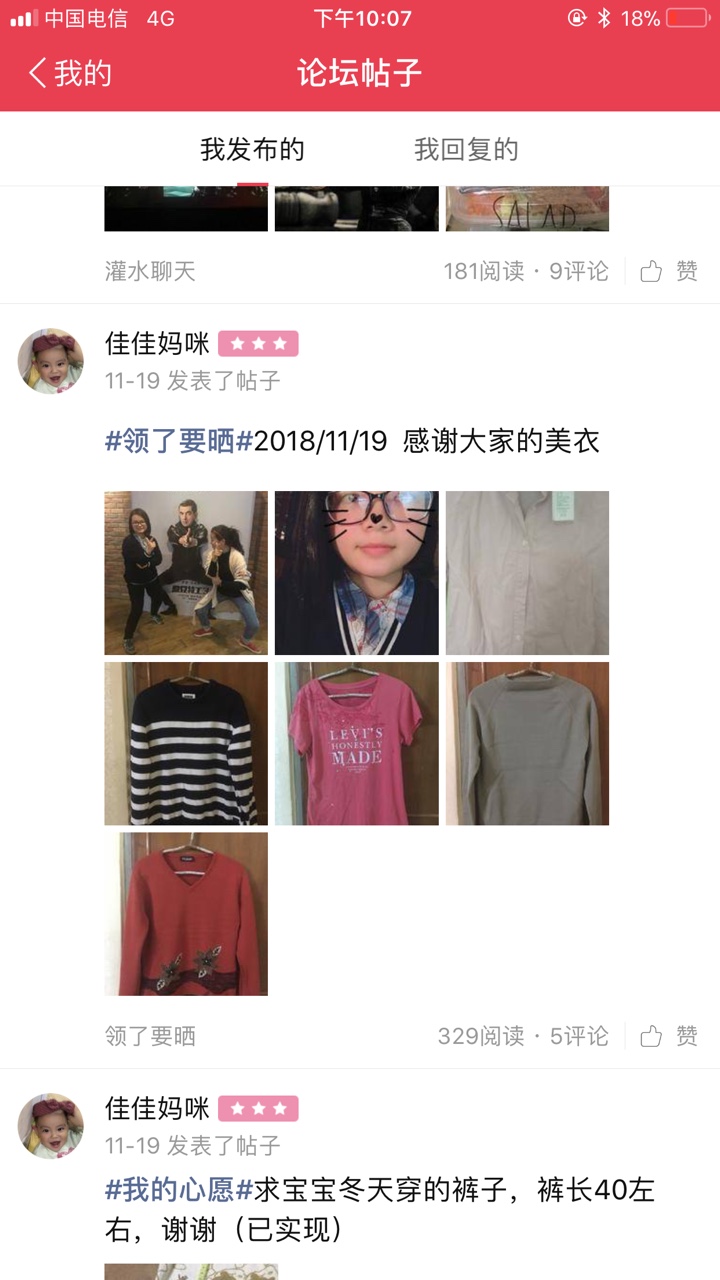This screenshot has height=1280, width=720.
Task: Like the post with 329阅读
Action: [669, 1036]
